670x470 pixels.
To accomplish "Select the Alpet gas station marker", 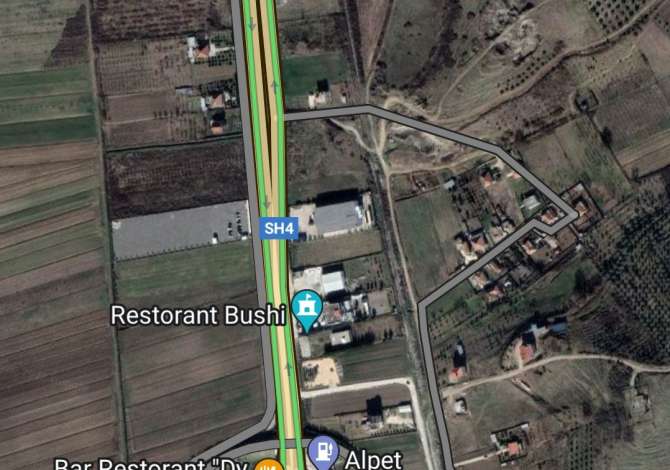I will pos(323,452).
